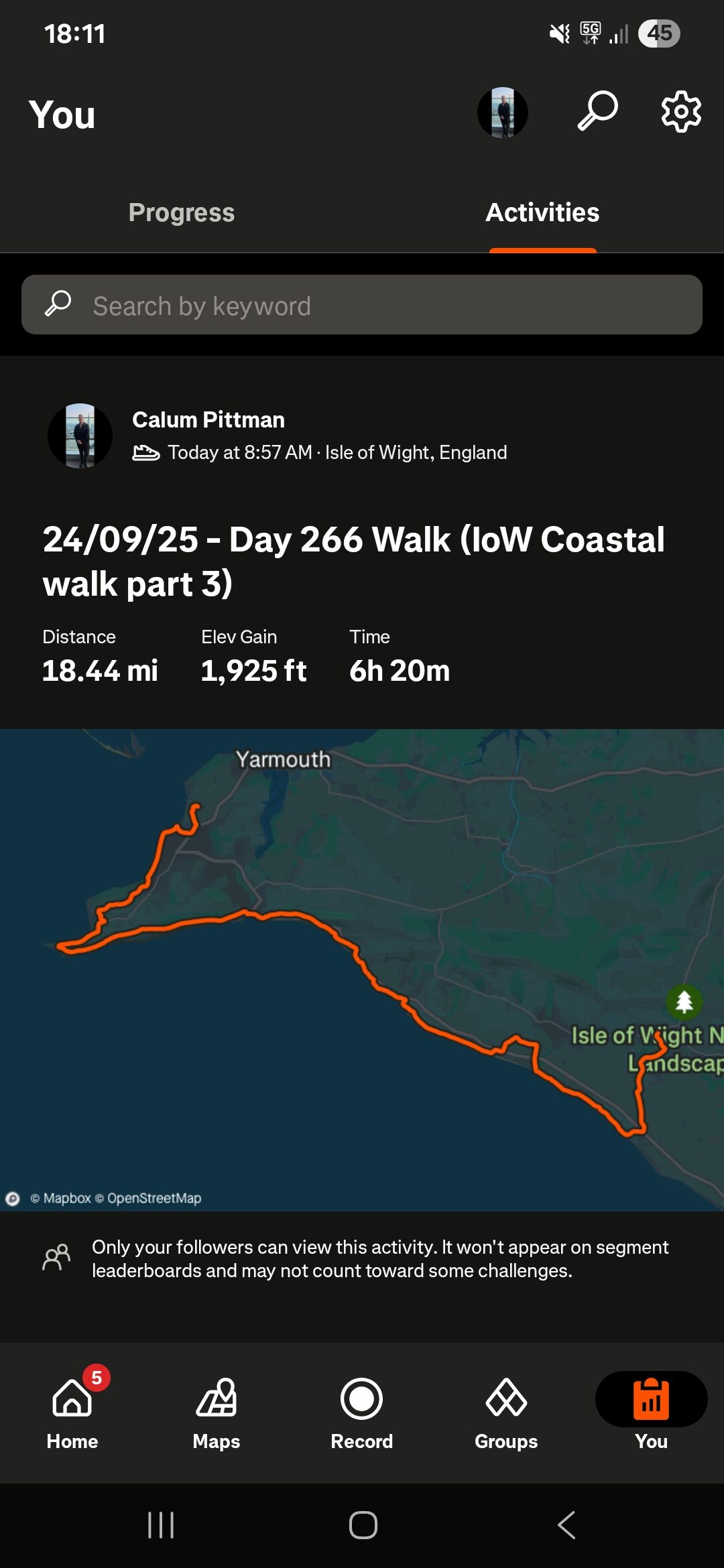Screen dimensions: 724x1568
Task: Start recording from the Record tab
Action: [x=362, y=1410]
